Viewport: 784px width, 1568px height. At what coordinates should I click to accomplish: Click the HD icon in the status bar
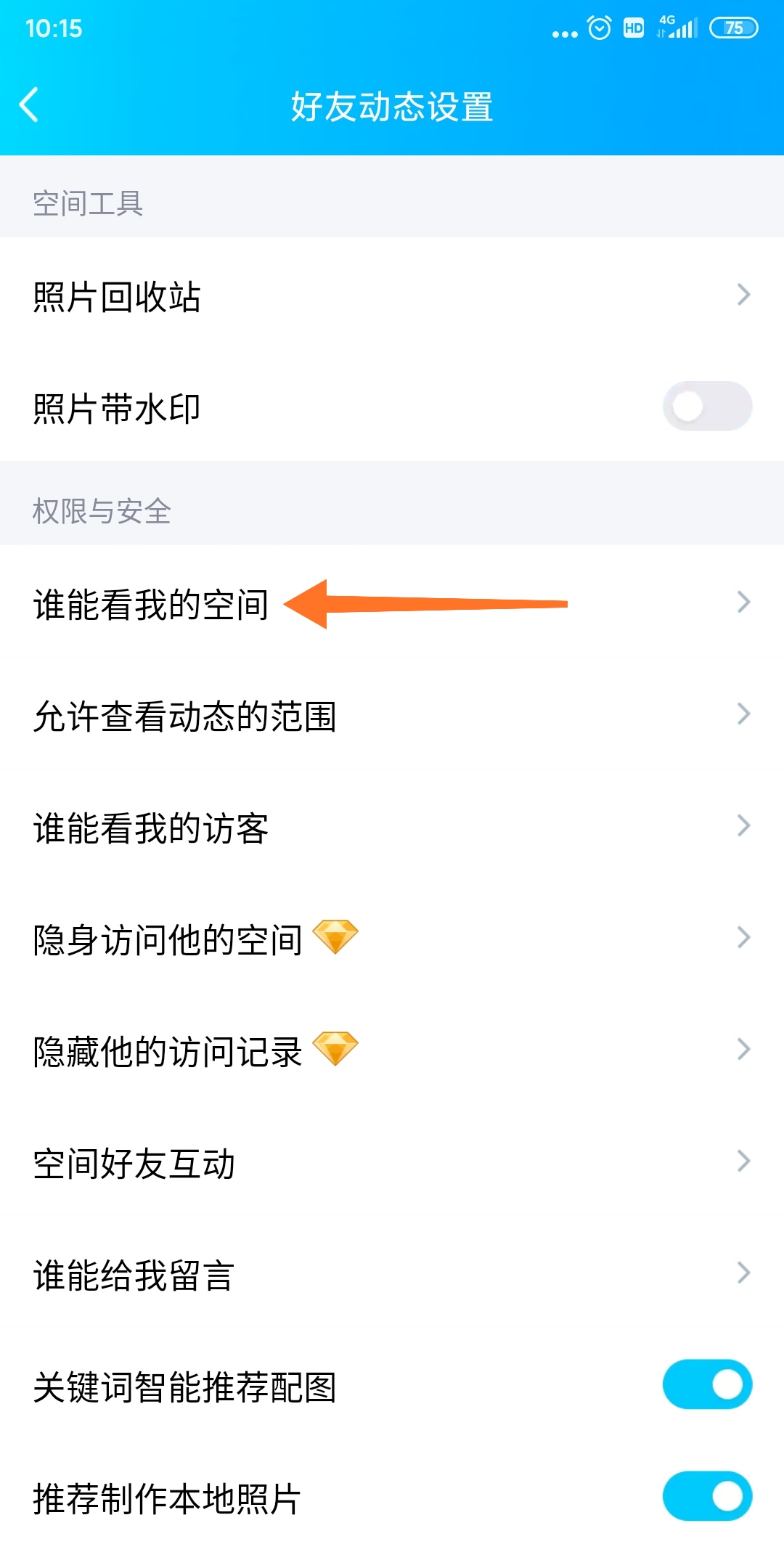pos(633,29)
